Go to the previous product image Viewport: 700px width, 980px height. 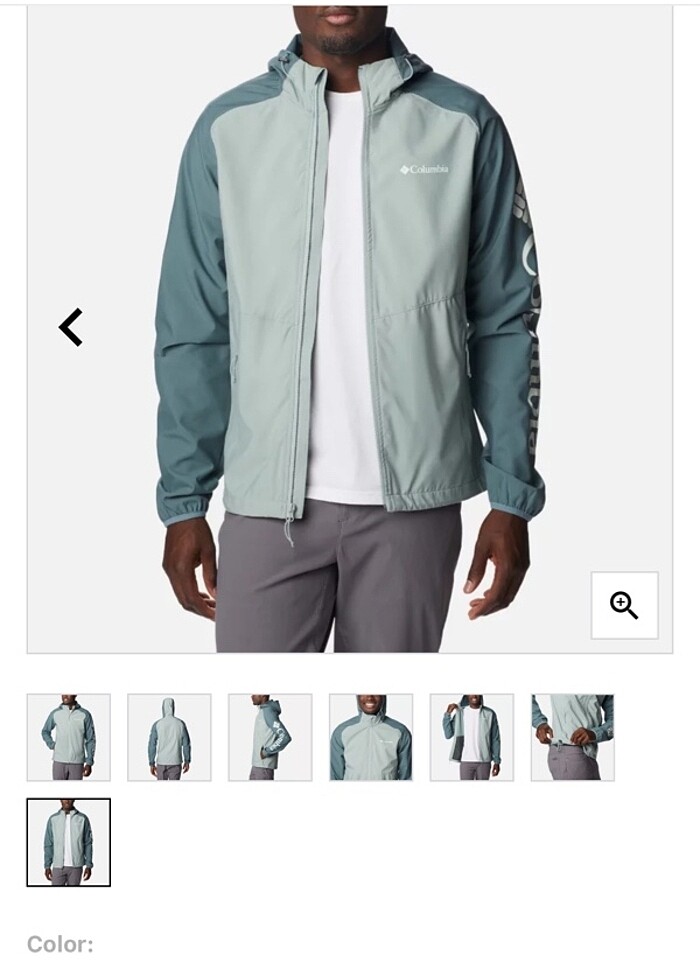70,327
